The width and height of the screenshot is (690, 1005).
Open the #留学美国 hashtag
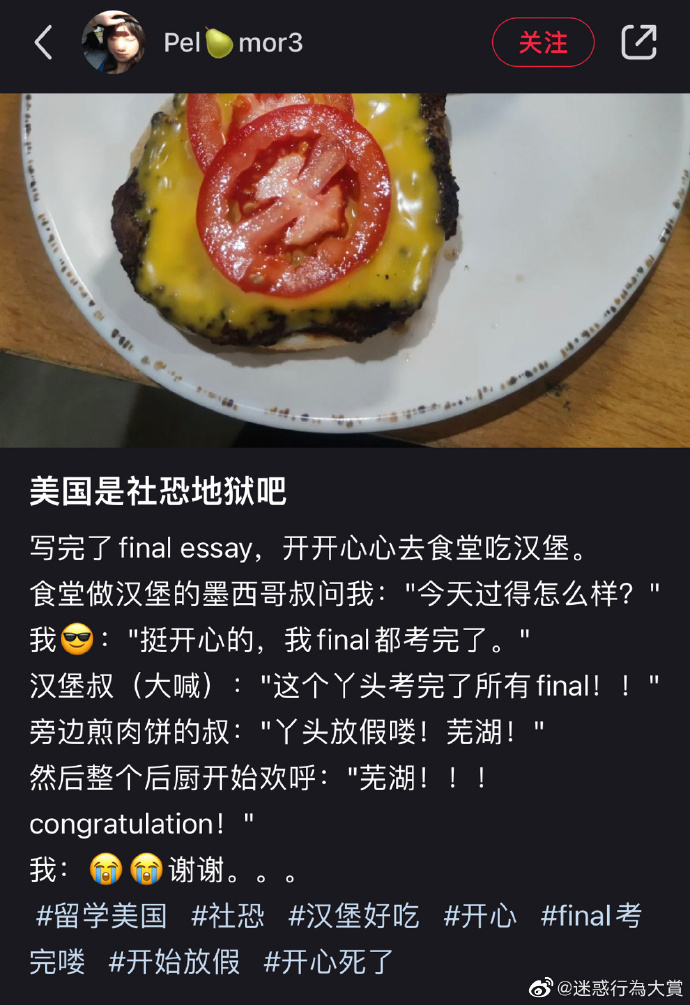pos(102,915)
